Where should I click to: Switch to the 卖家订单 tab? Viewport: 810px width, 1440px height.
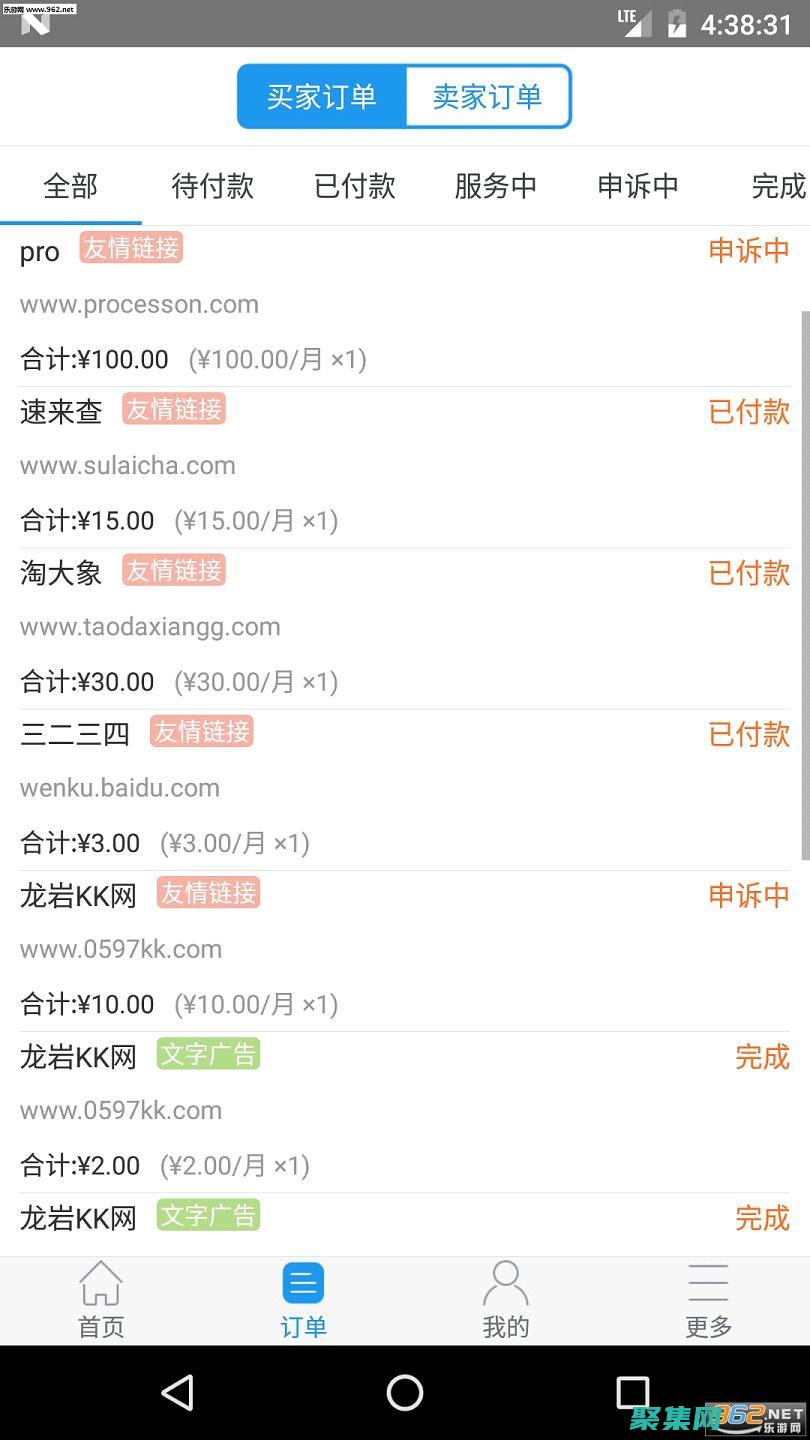(488, 96)
